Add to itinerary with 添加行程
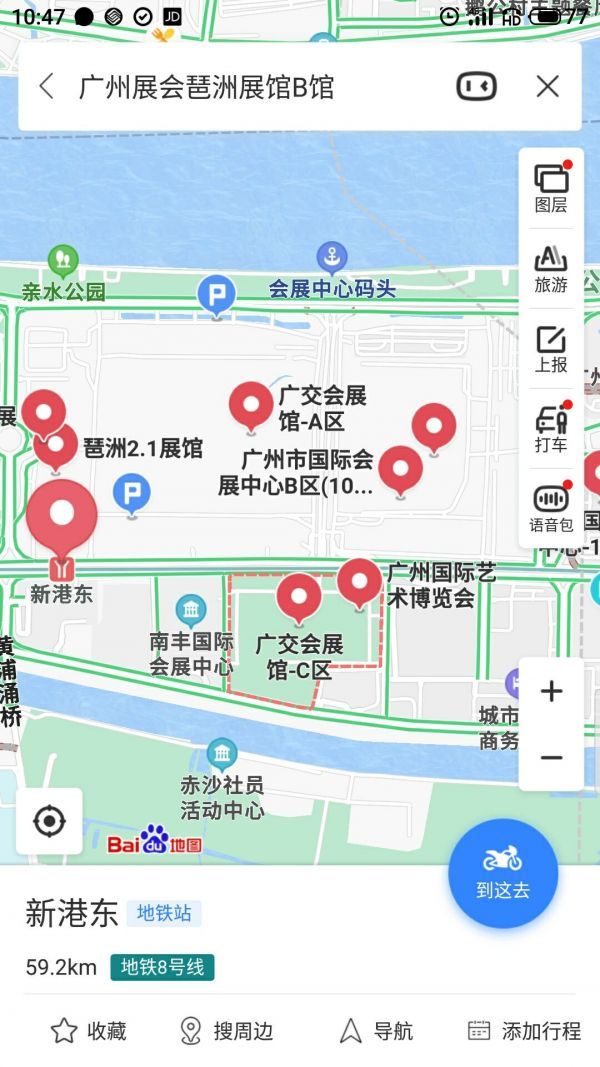The width and height of the screenshot is (600, 1067). pyautogui.click(x=524, y=1031)
